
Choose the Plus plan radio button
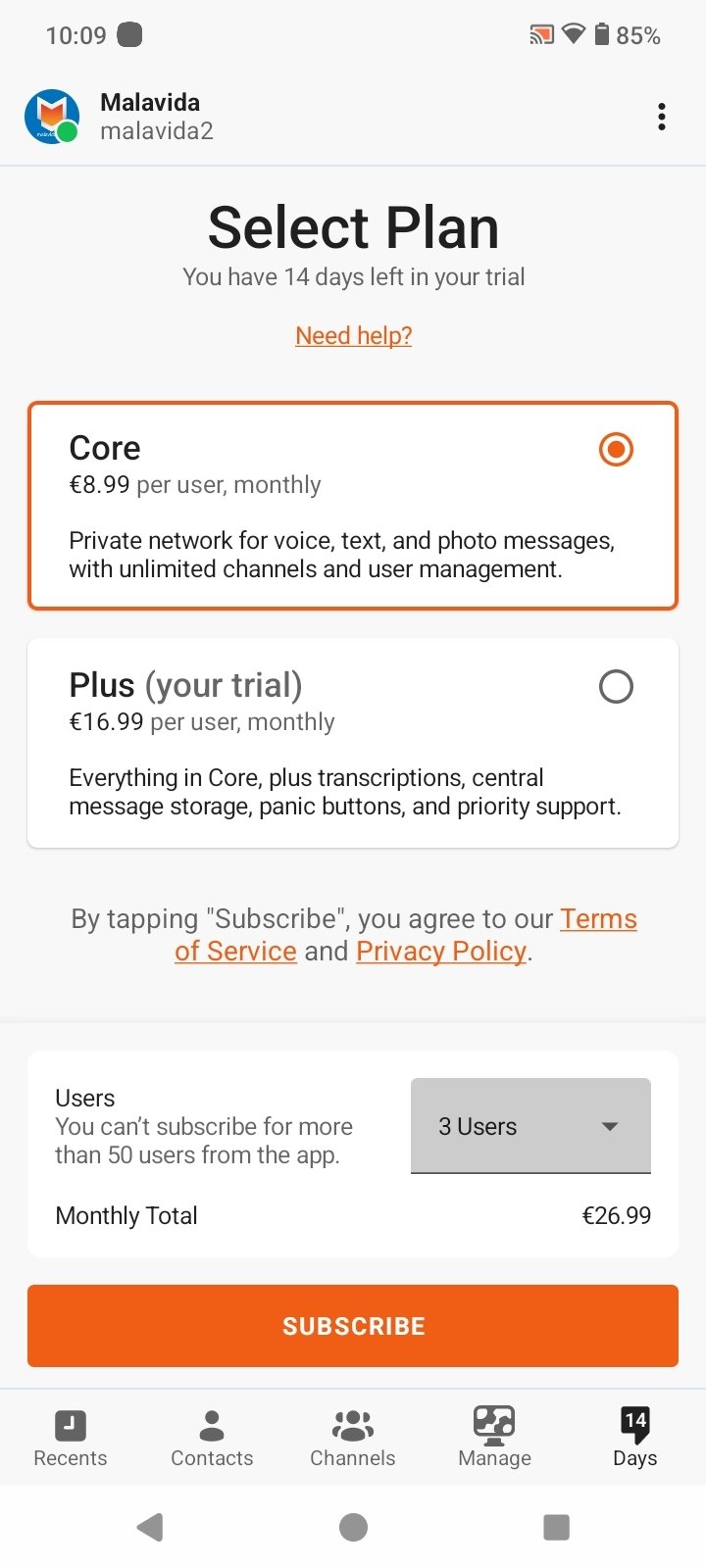(616, 687)
